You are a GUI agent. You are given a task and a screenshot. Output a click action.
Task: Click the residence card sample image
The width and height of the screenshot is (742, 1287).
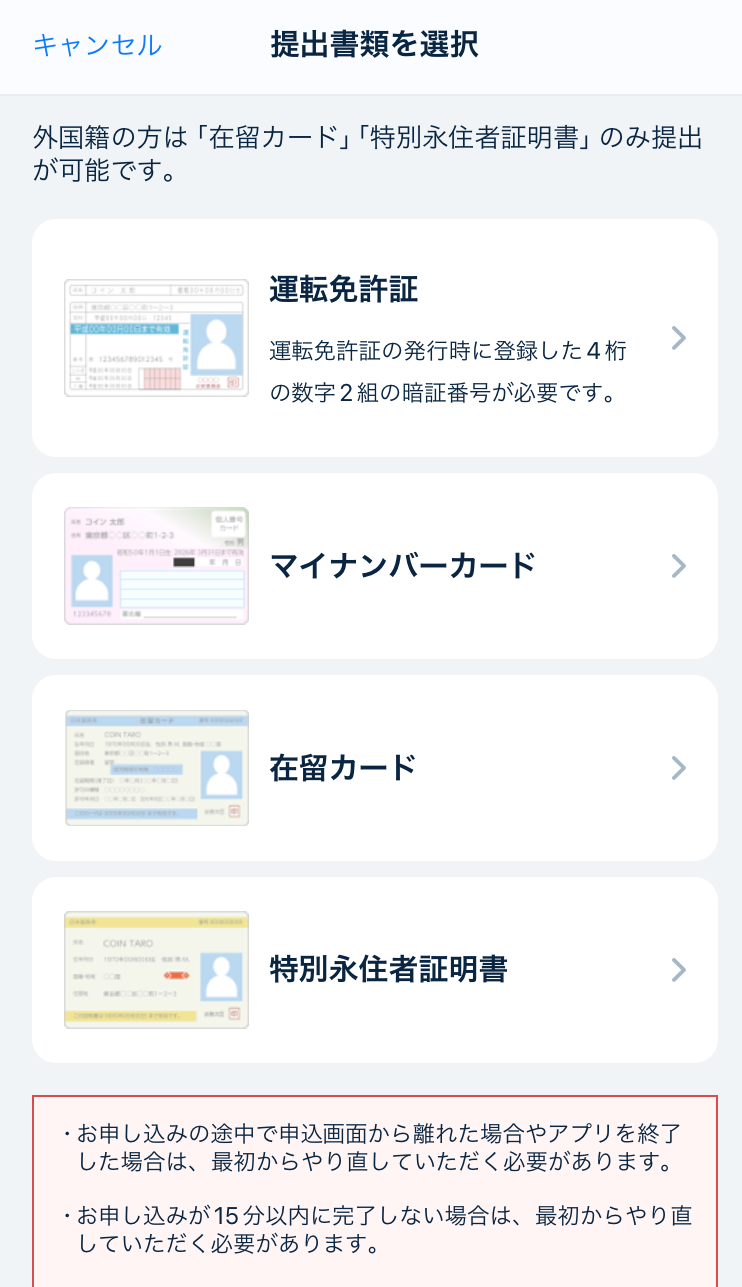156,767
